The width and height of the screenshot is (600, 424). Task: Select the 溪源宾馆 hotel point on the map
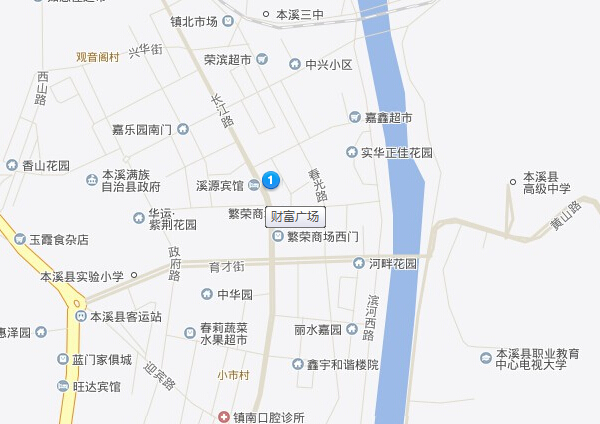[253, 186]
